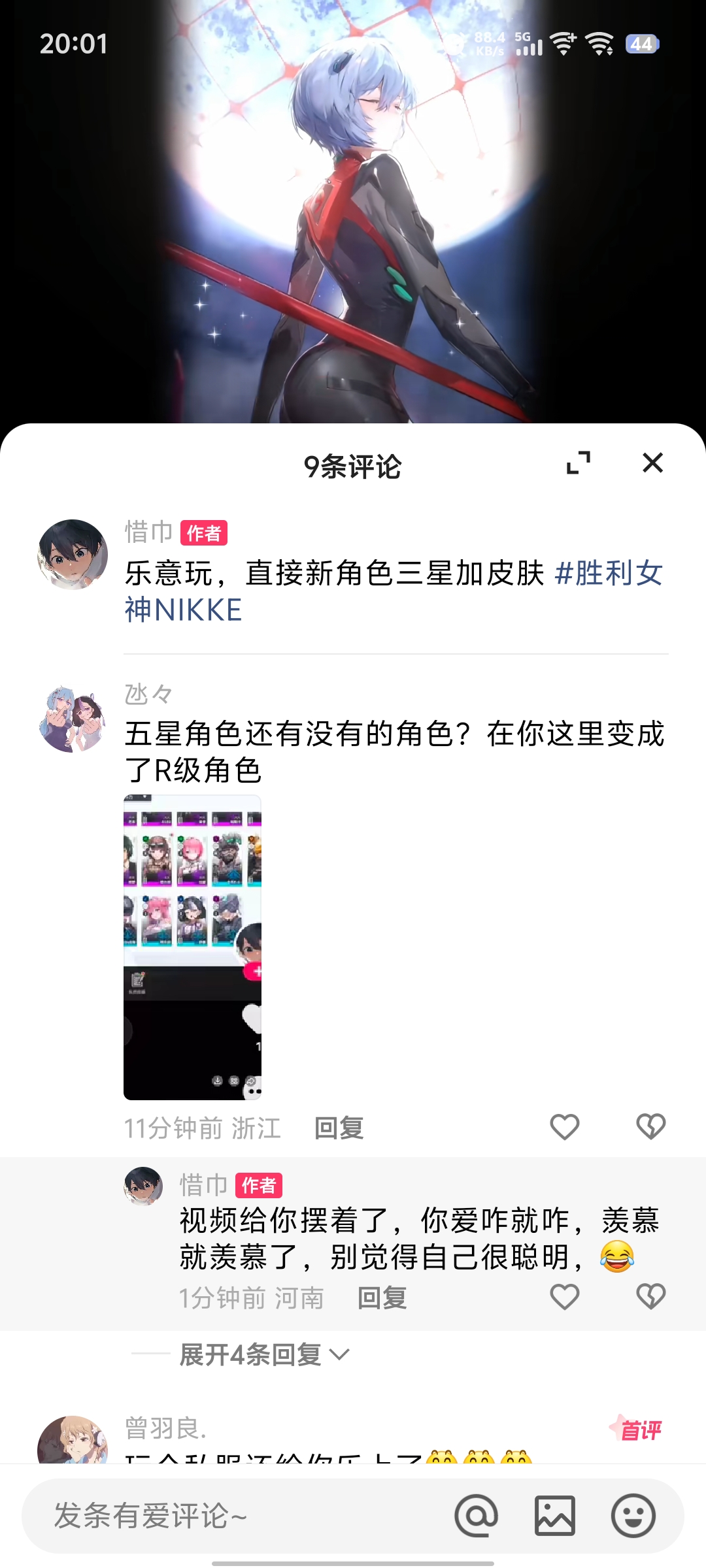Viewport: 706px width, 1568px height.
Task: Like 氹々's comment about five-star characters
Action: pos(565,1127)
